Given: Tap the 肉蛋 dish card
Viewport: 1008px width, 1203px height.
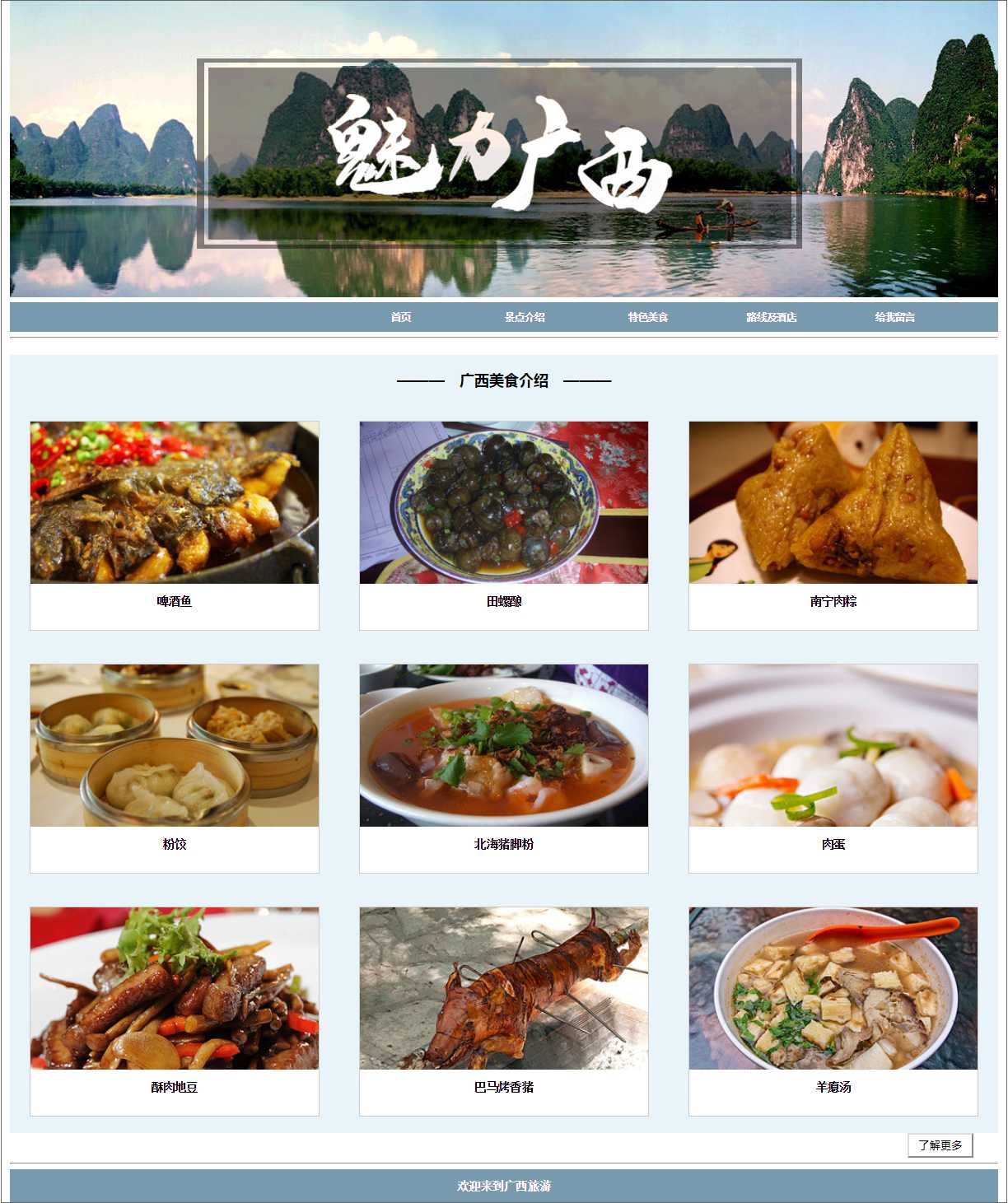Looking at the screenshot, I should 833,768.
